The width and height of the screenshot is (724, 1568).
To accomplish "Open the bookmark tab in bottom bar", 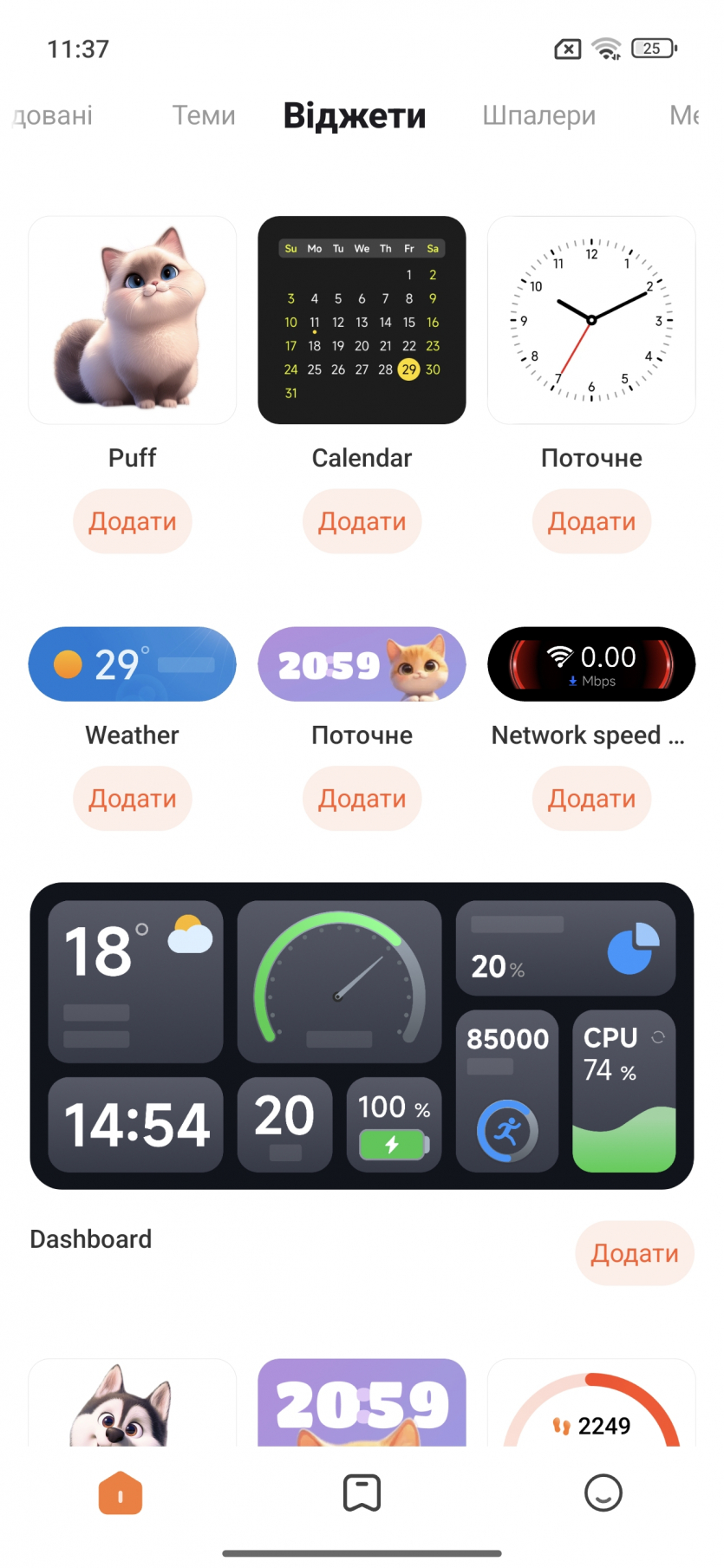I will tap(362, 1493).
